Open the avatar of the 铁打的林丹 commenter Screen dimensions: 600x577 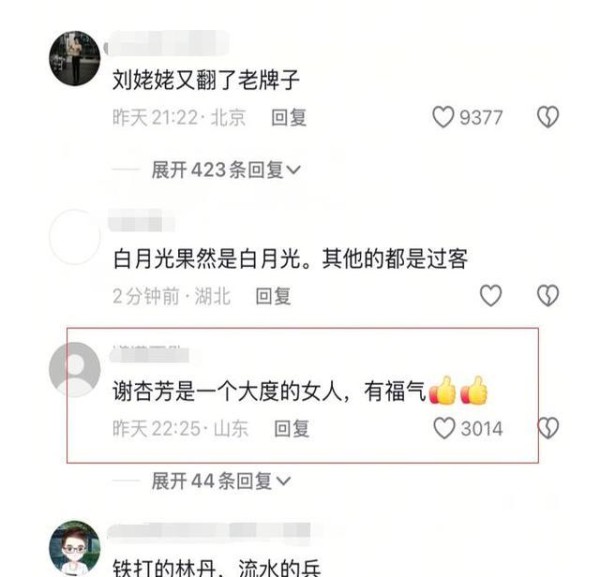pos(75,547)
